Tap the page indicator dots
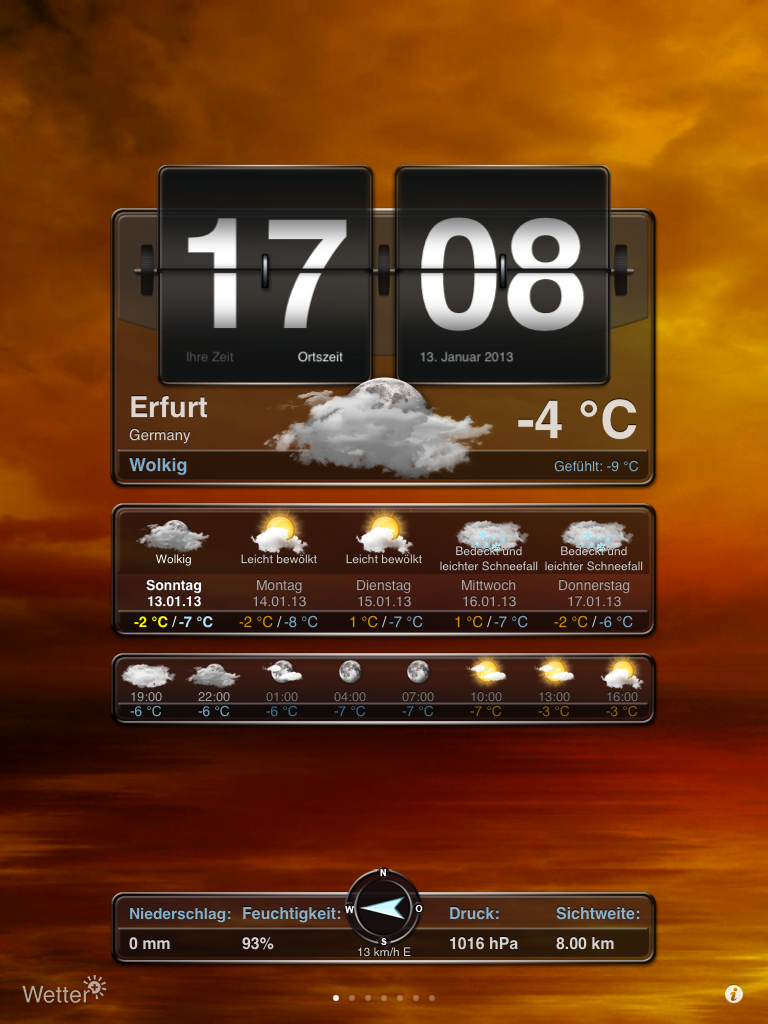Viewport: 768px width, 1024px height. click(x=384, y=997)
